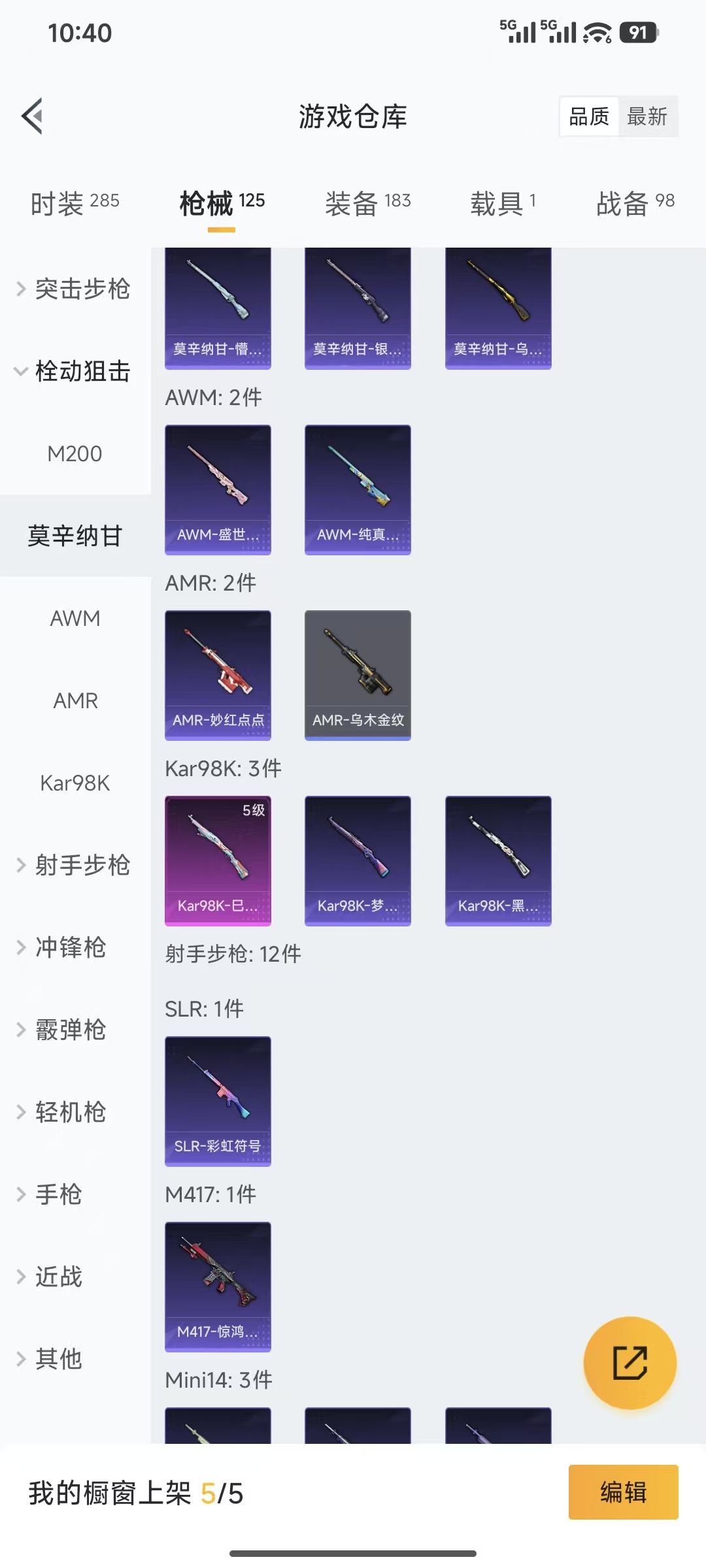Select the 莫辛纳甘 subcategory in sidebar
Viewport: 706px width, 1568px height.
(x=74, y=534)
